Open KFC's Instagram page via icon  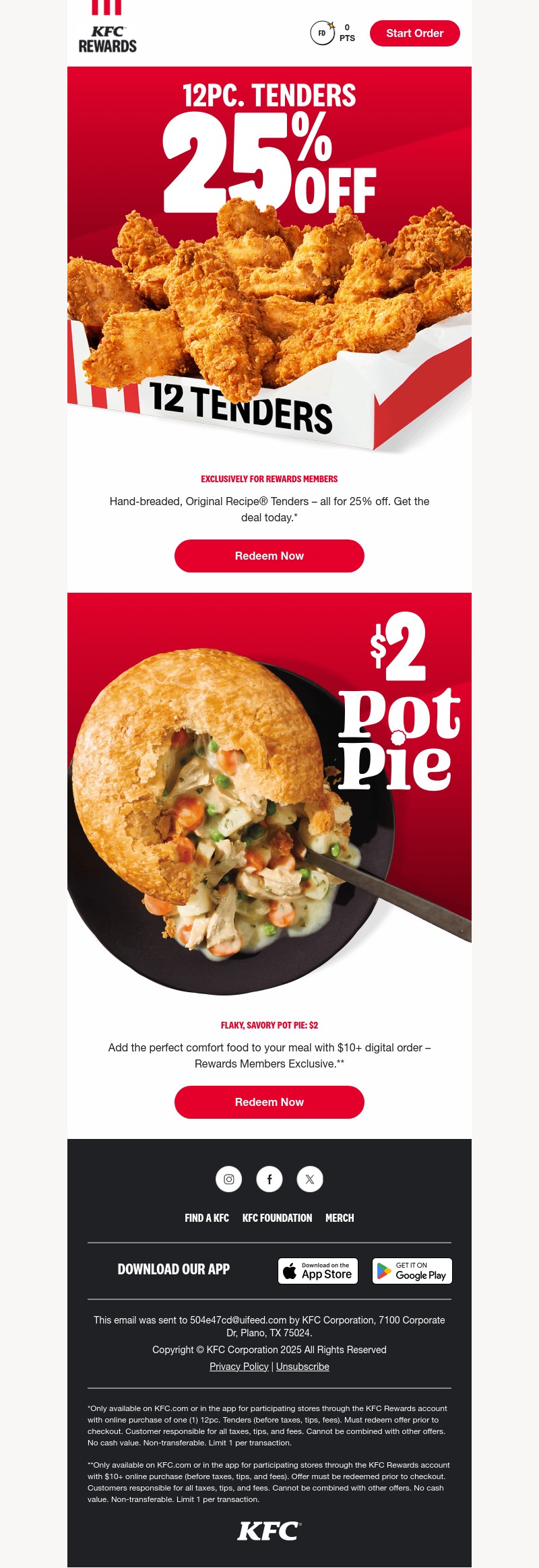point(229,1179)
